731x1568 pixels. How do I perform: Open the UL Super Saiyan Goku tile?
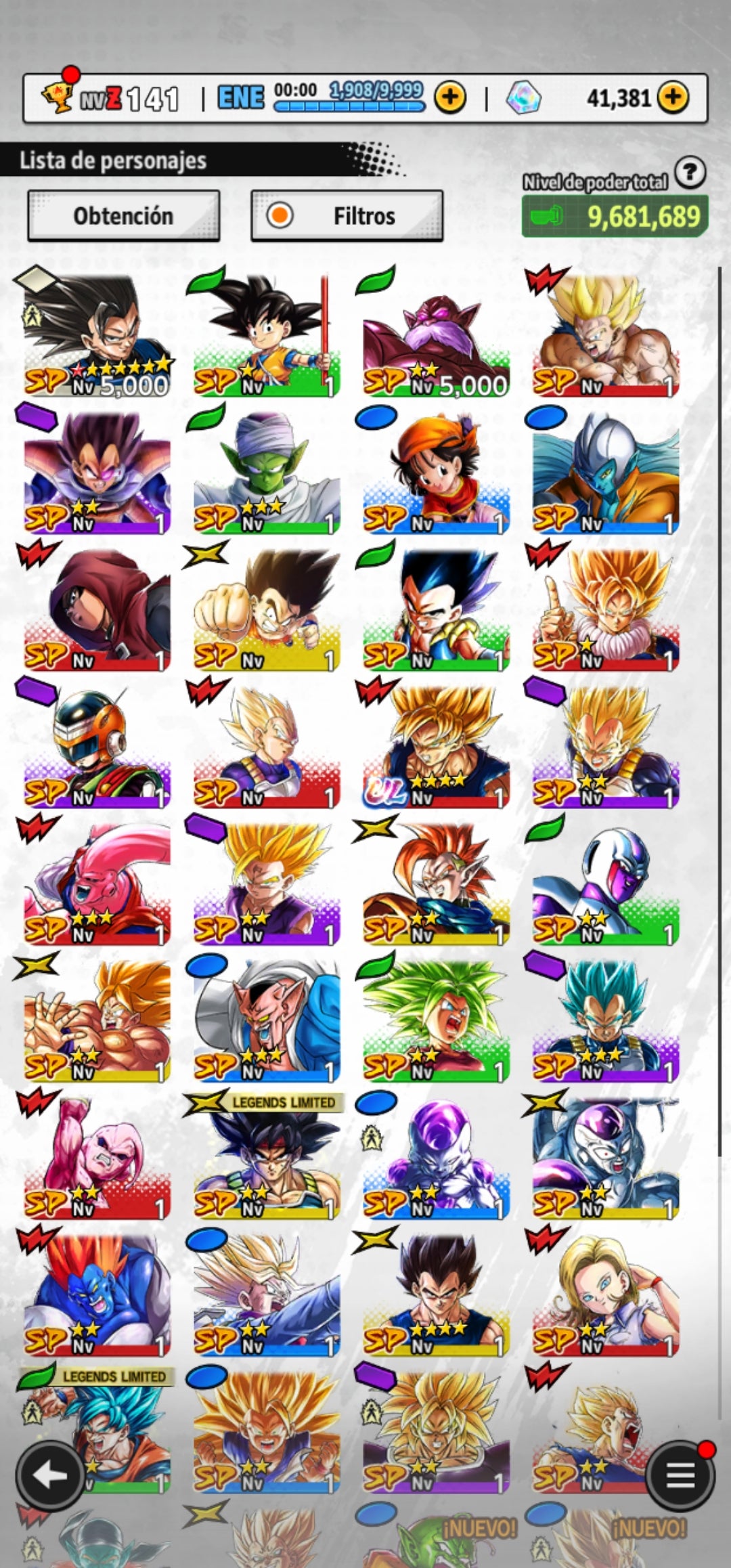[x=436, y=747]
